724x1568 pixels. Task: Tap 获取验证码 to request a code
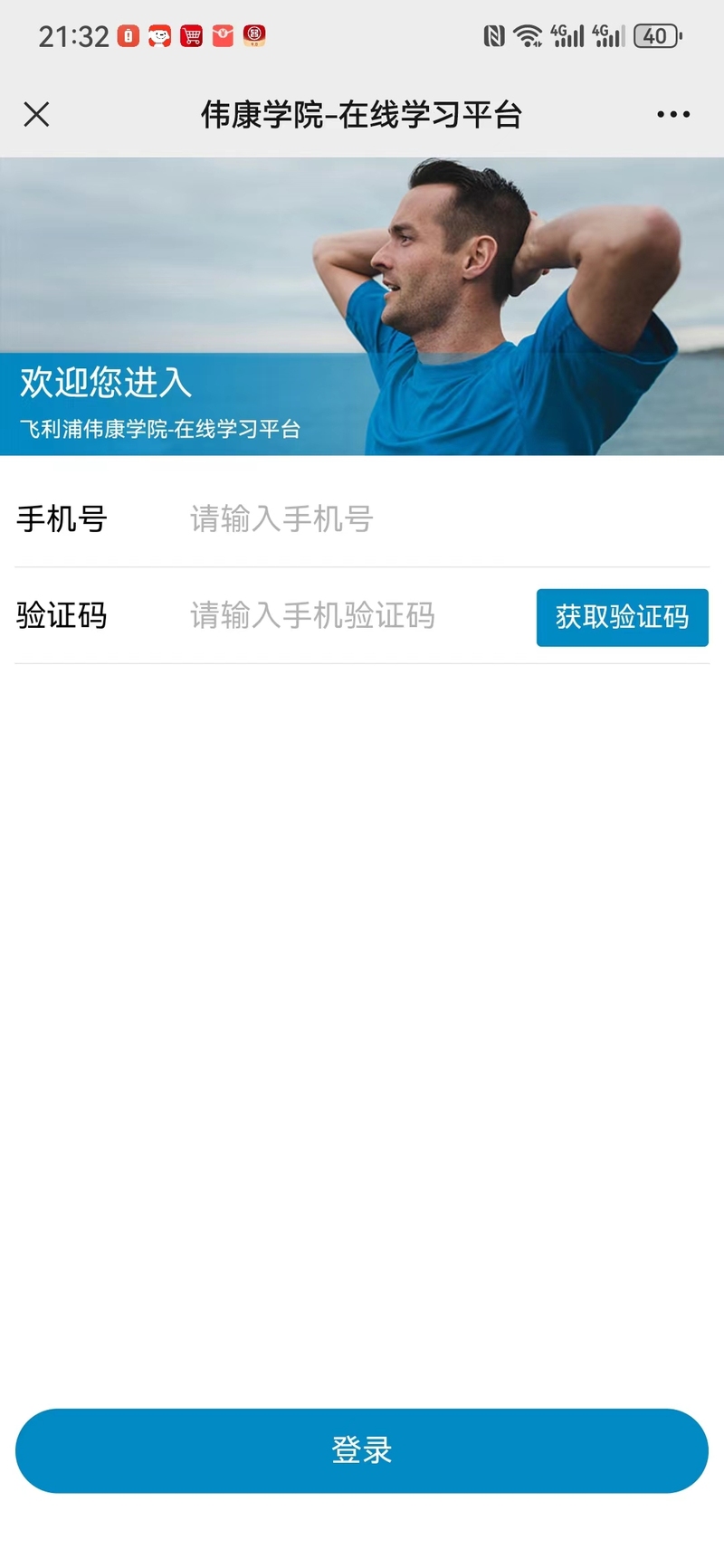pyautogui.click(x=623, y=617)
